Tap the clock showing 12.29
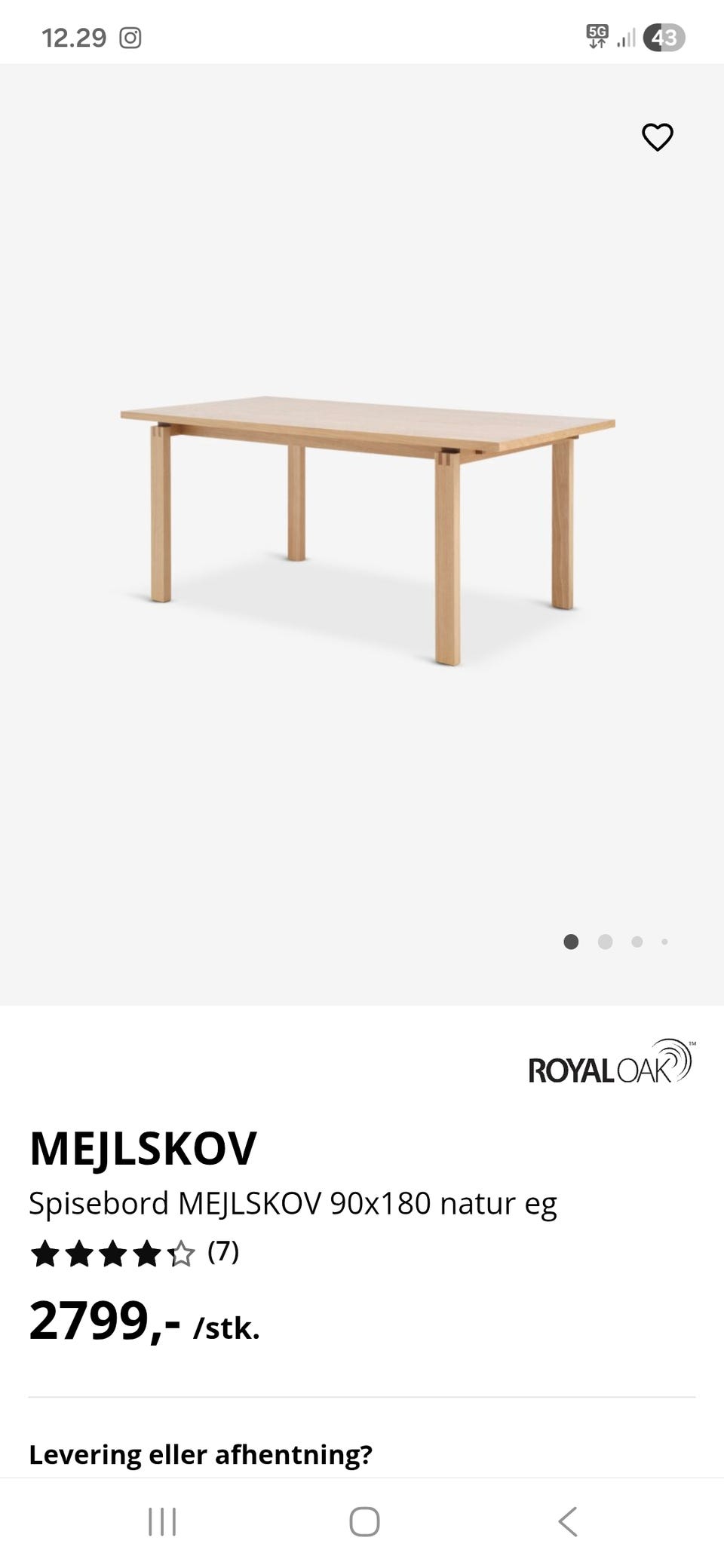 [75, 36]
